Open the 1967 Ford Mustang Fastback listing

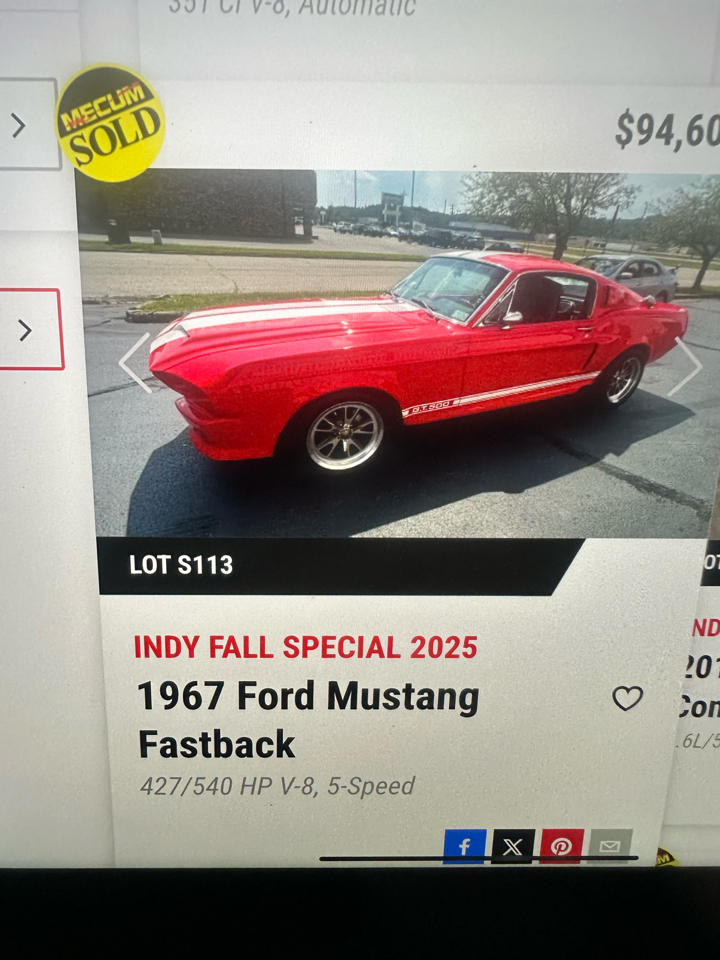(x=308, y=720)
